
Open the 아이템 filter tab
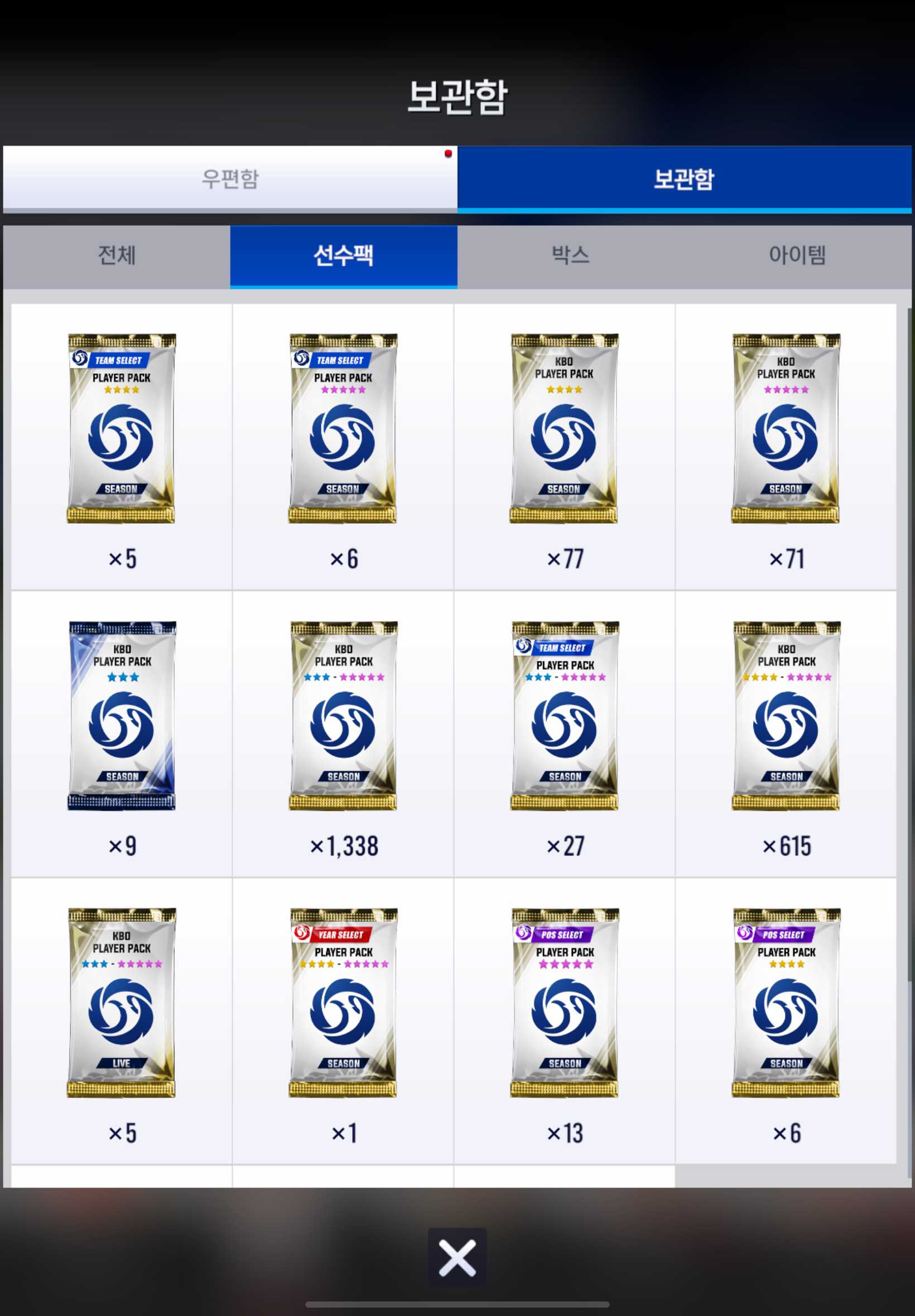pos(797,255)
